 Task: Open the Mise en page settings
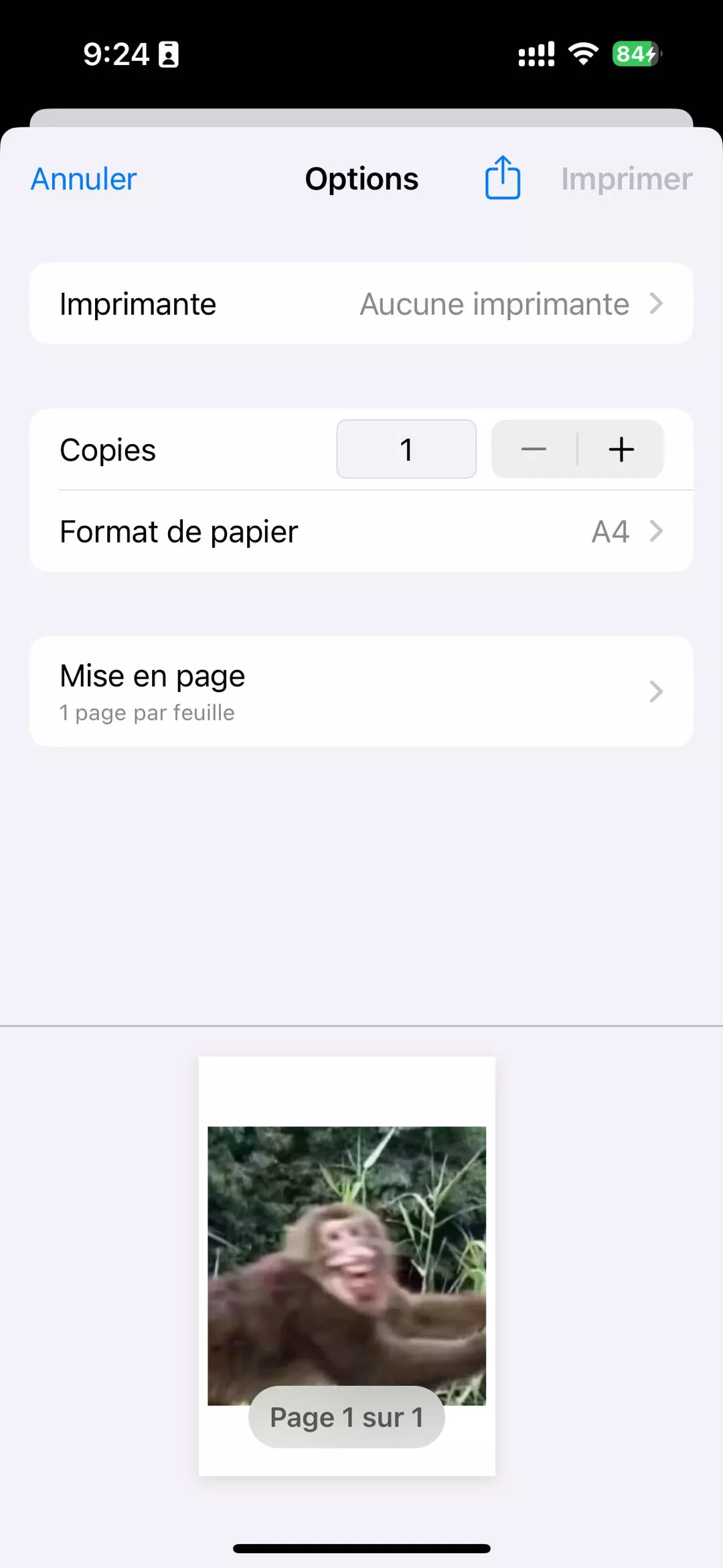pyautogui.click(x=361, y=691)
